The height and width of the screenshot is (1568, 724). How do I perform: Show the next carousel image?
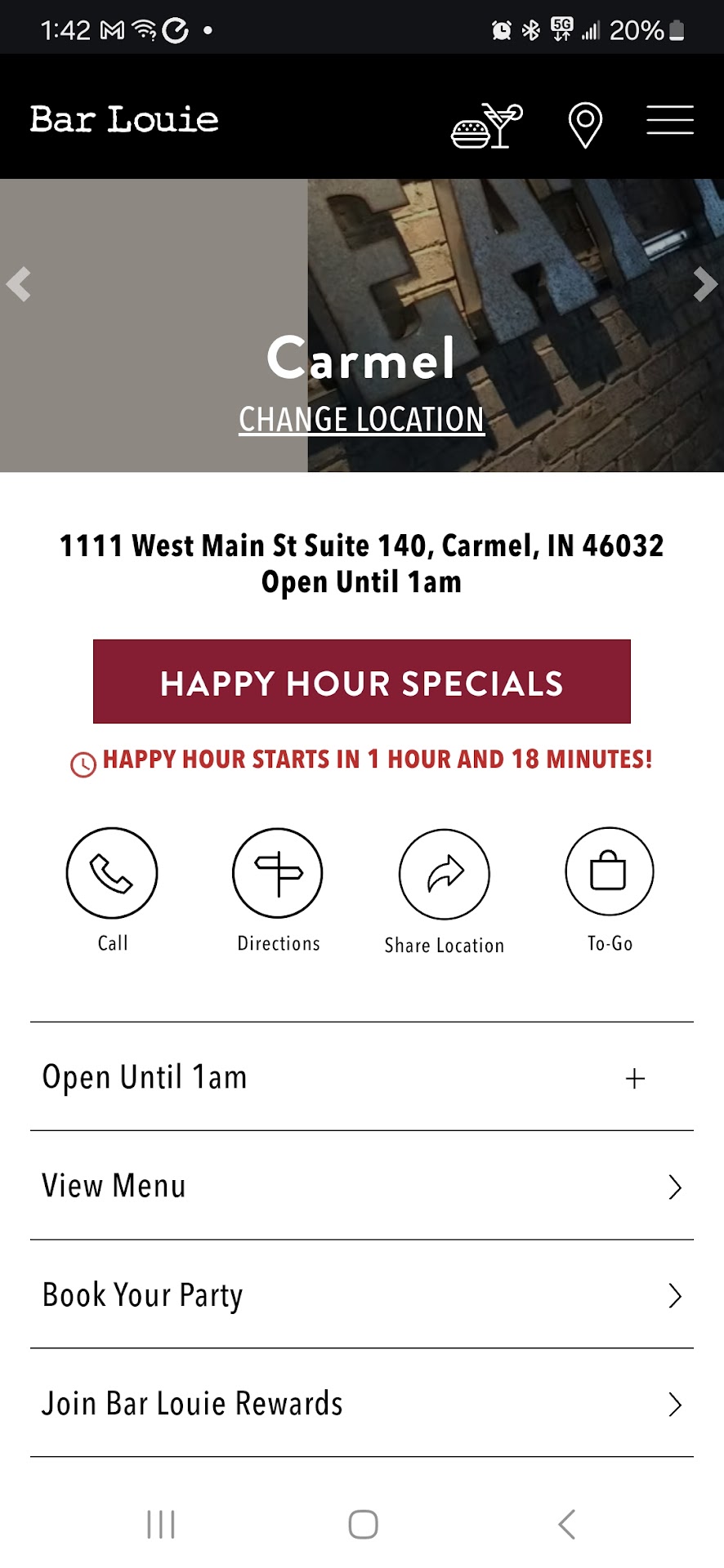coord(704,284)
